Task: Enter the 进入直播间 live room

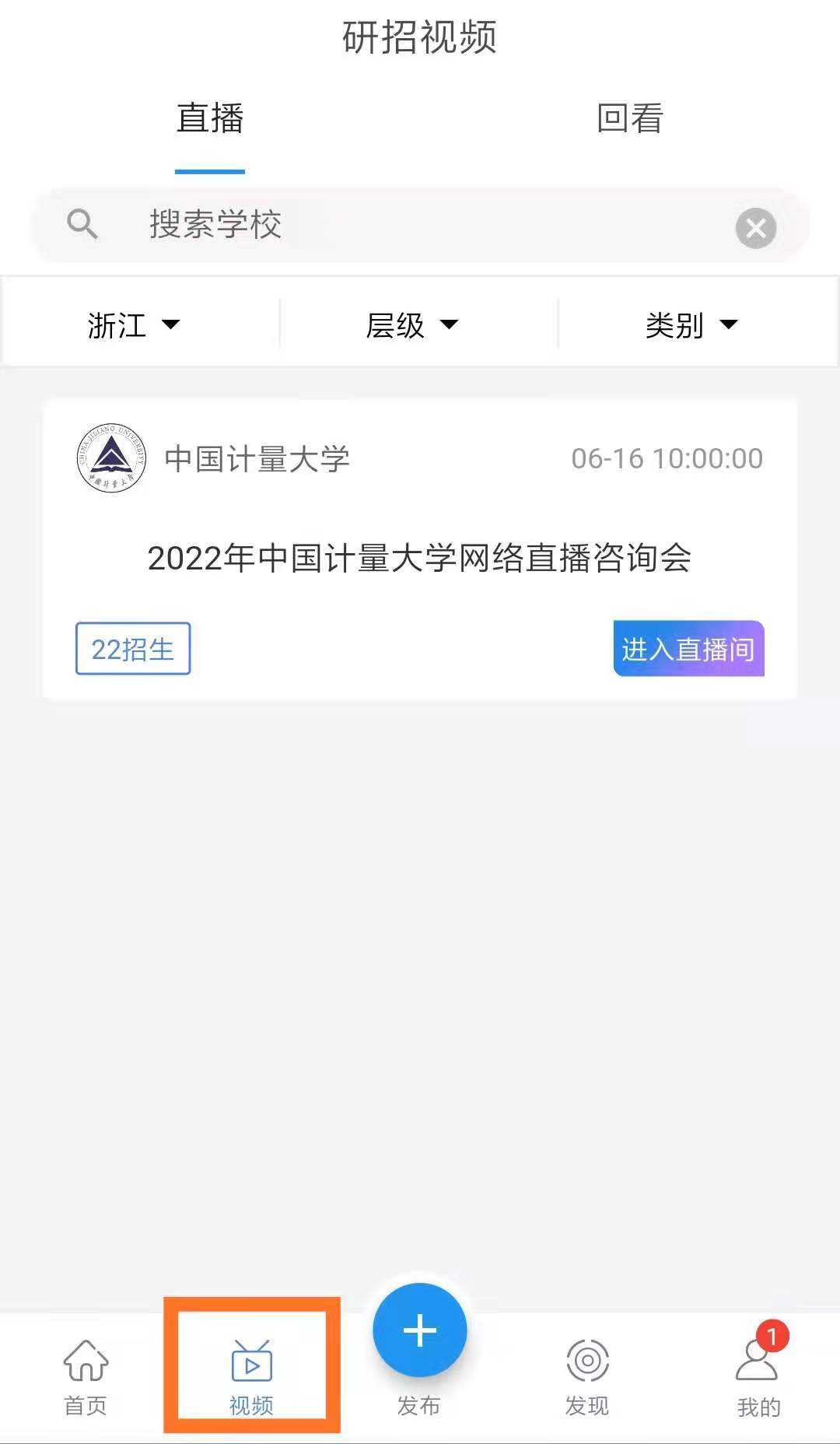Action: point(688,648)
